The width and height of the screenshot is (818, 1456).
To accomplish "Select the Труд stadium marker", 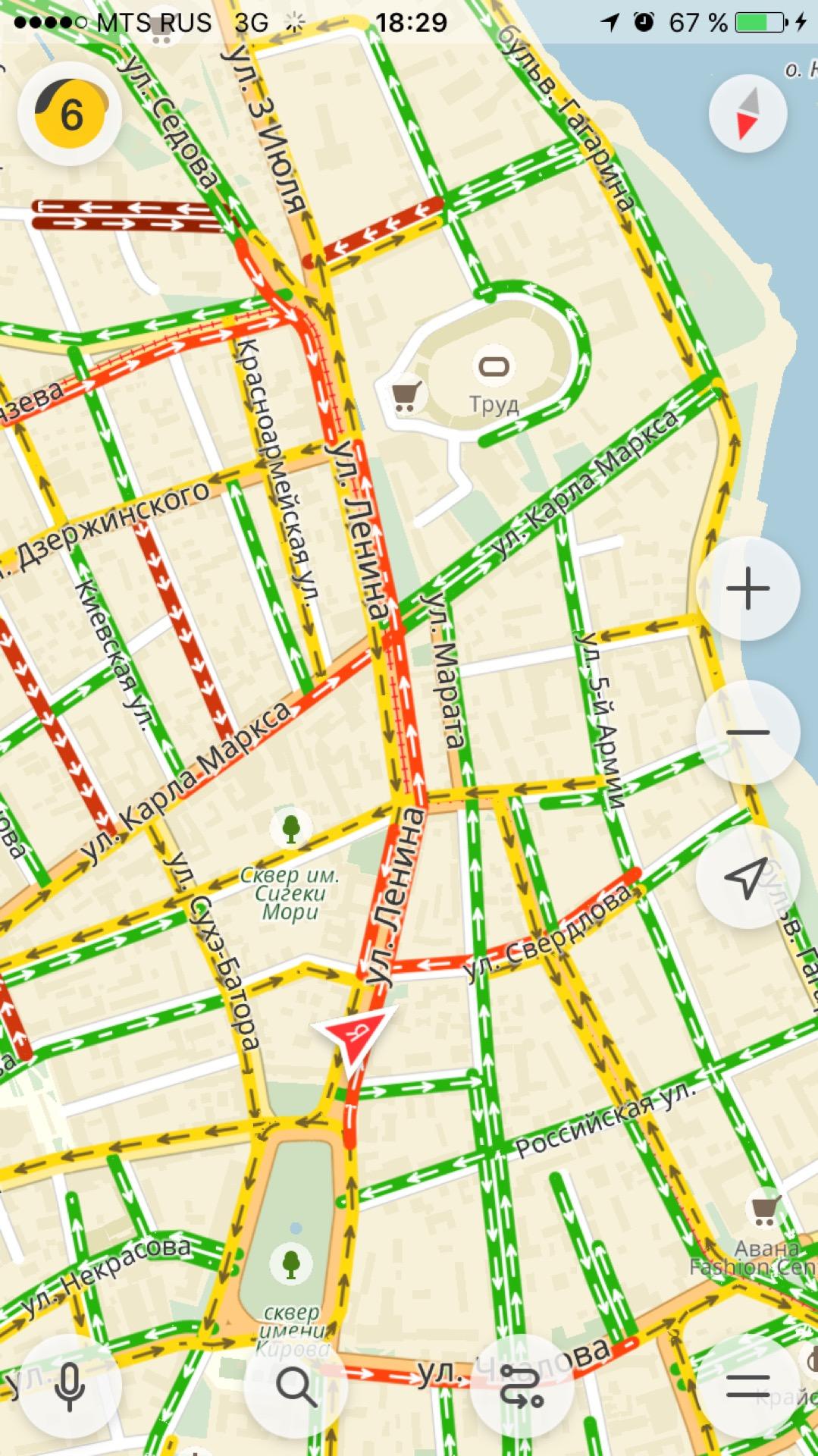I will 494,367.
